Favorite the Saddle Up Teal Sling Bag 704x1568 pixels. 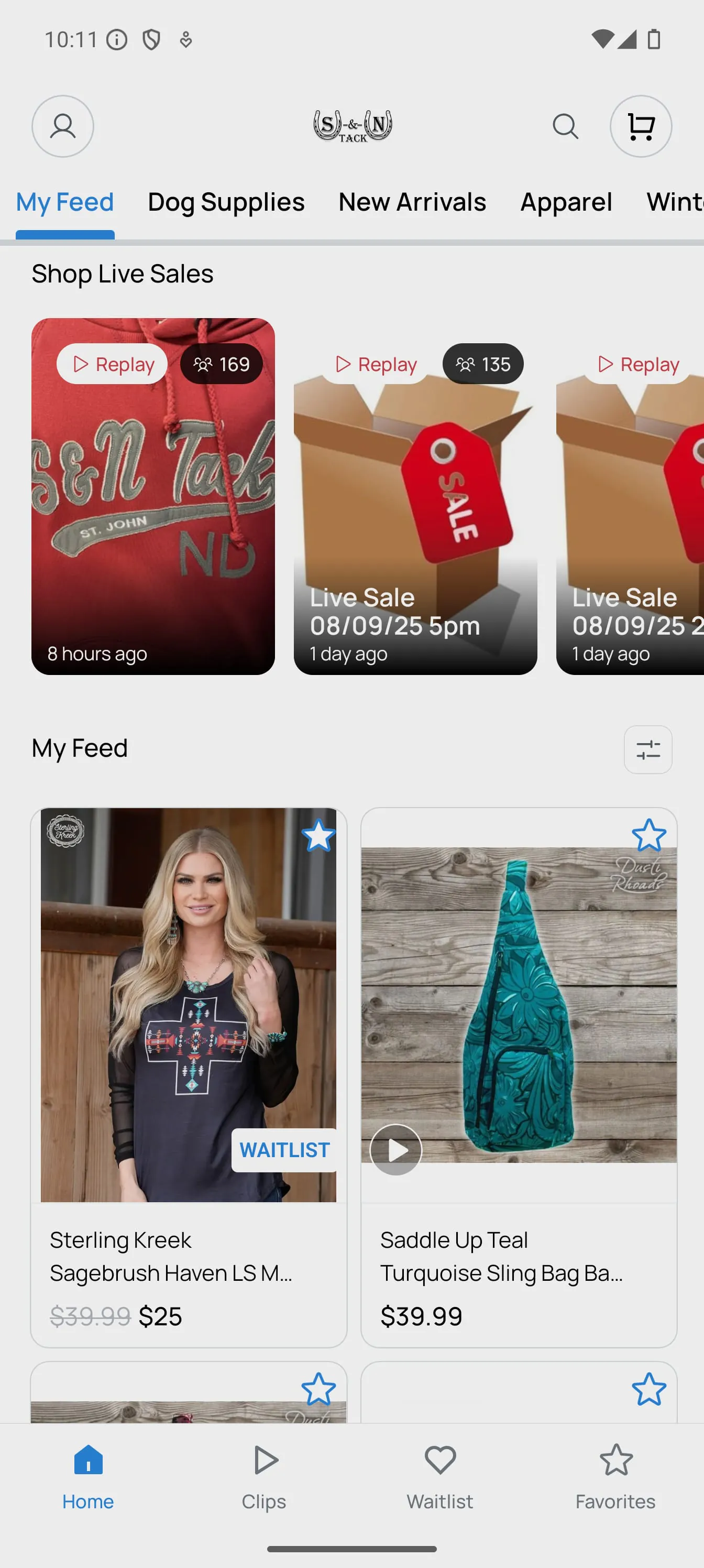point(648,835)
